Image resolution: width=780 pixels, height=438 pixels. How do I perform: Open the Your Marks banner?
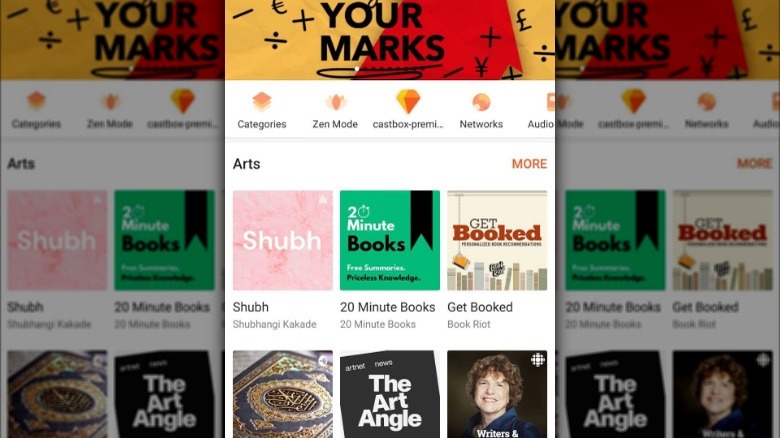389,38
